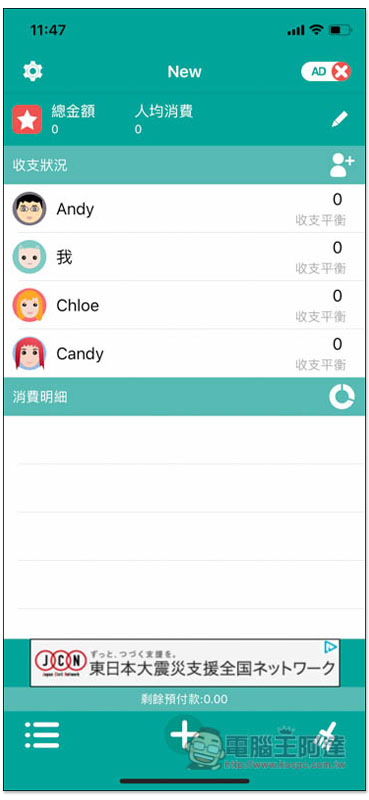Image resolution: width=369 pixels, height=800 pixels.
Task: Open the AdChoices icon on the ad banner
Action: [x=331, y=647]
